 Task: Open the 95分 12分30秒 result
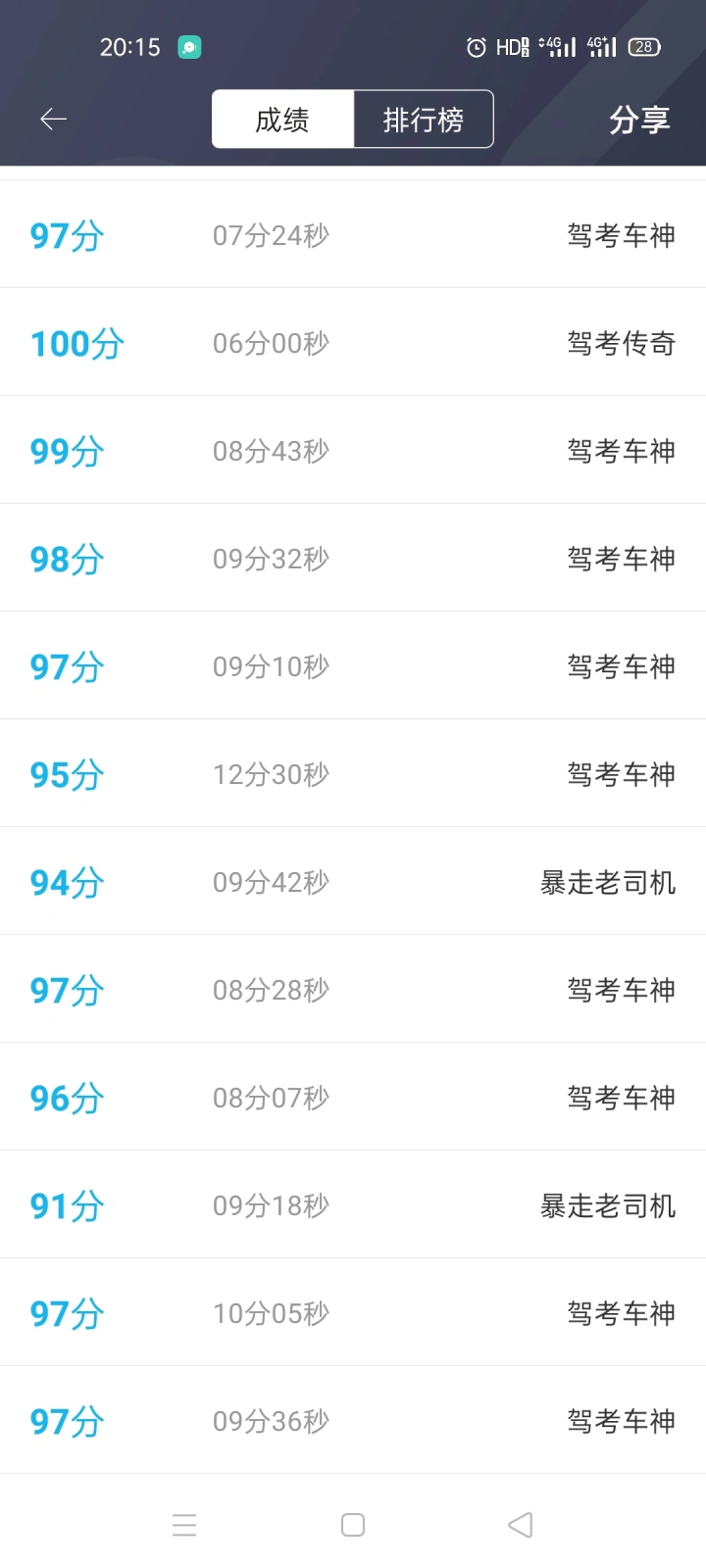[353, 774]
